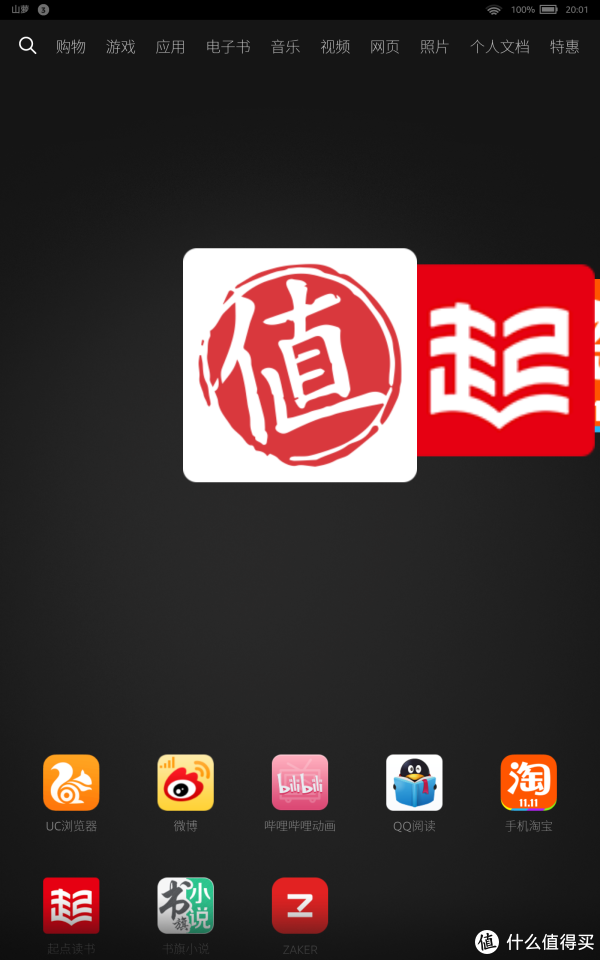This screenshot has width=600, height=960.
Task: Open the search icon
Action: click(28, 46)
